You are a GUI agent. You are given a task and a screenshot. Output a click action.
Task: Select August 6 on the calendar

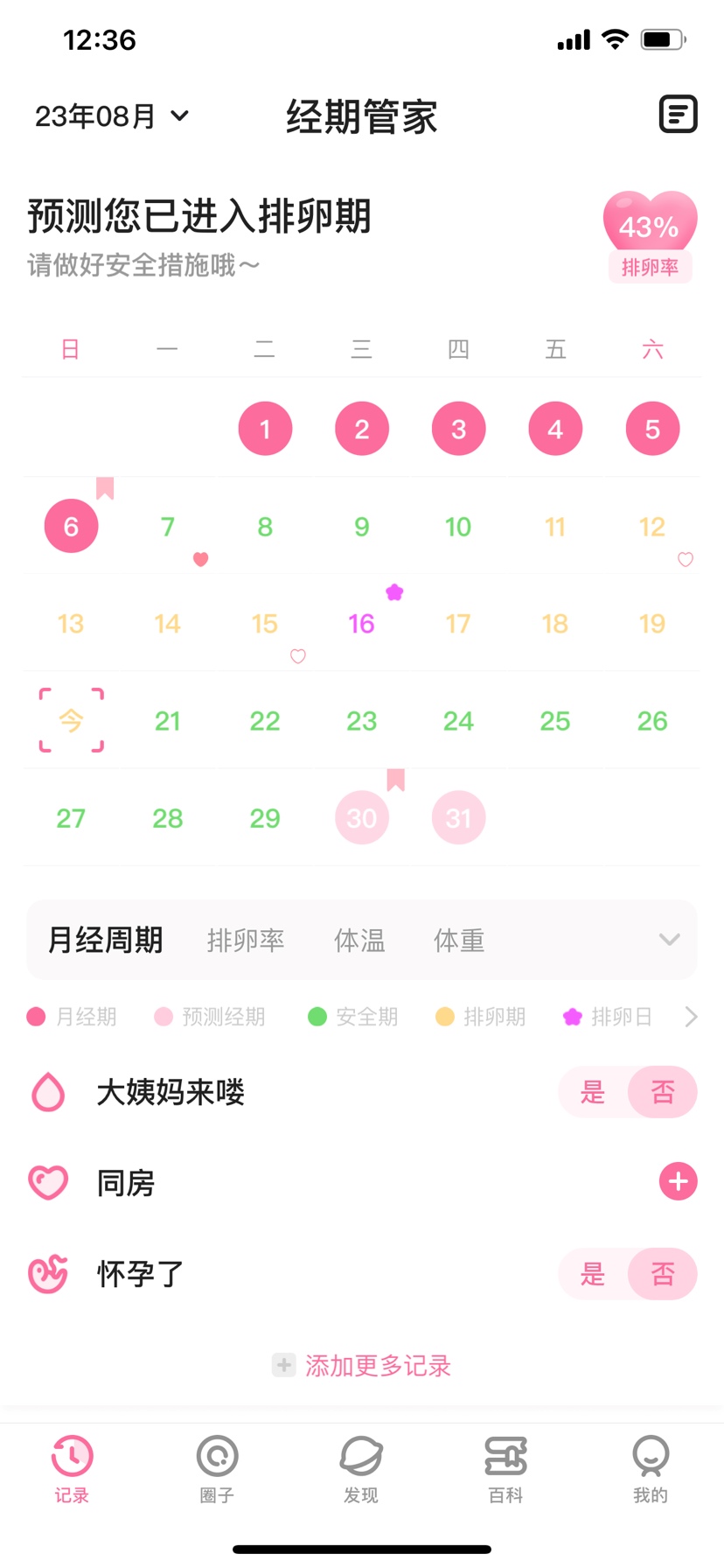71,526
